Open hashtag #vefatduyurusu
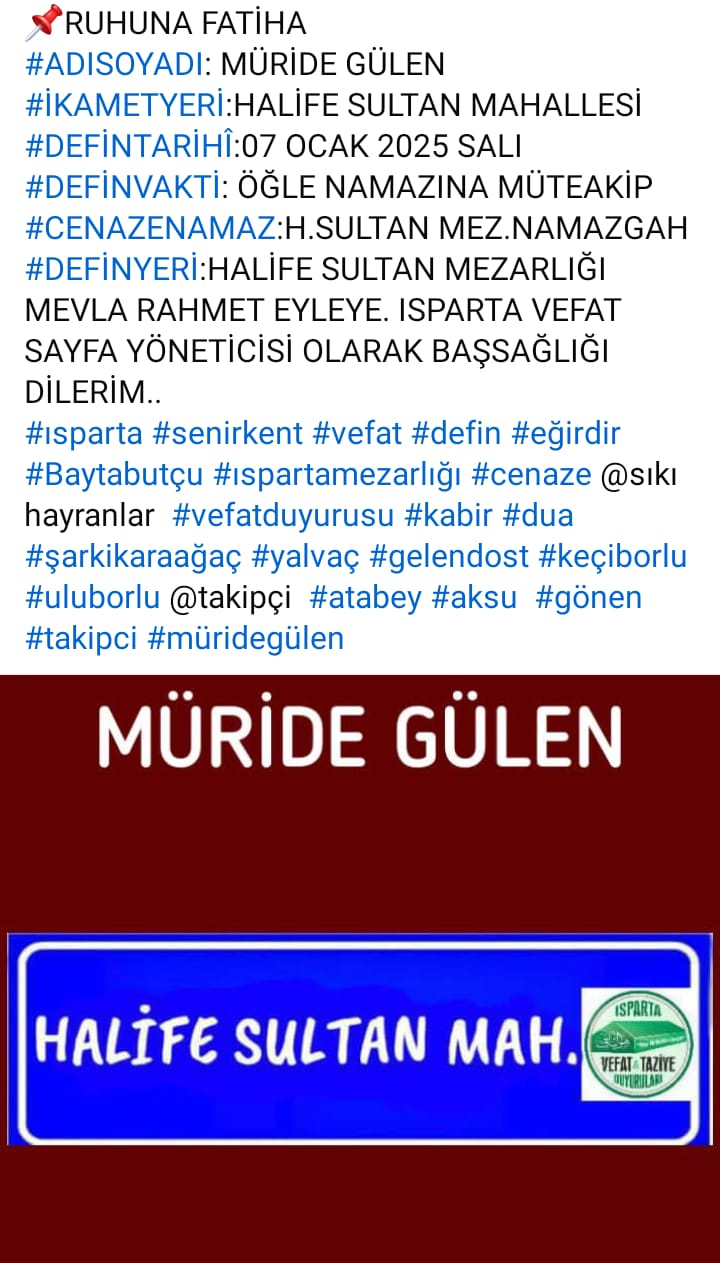The width and height of the screenshot is (720, 1263). [x=283, y=516]
